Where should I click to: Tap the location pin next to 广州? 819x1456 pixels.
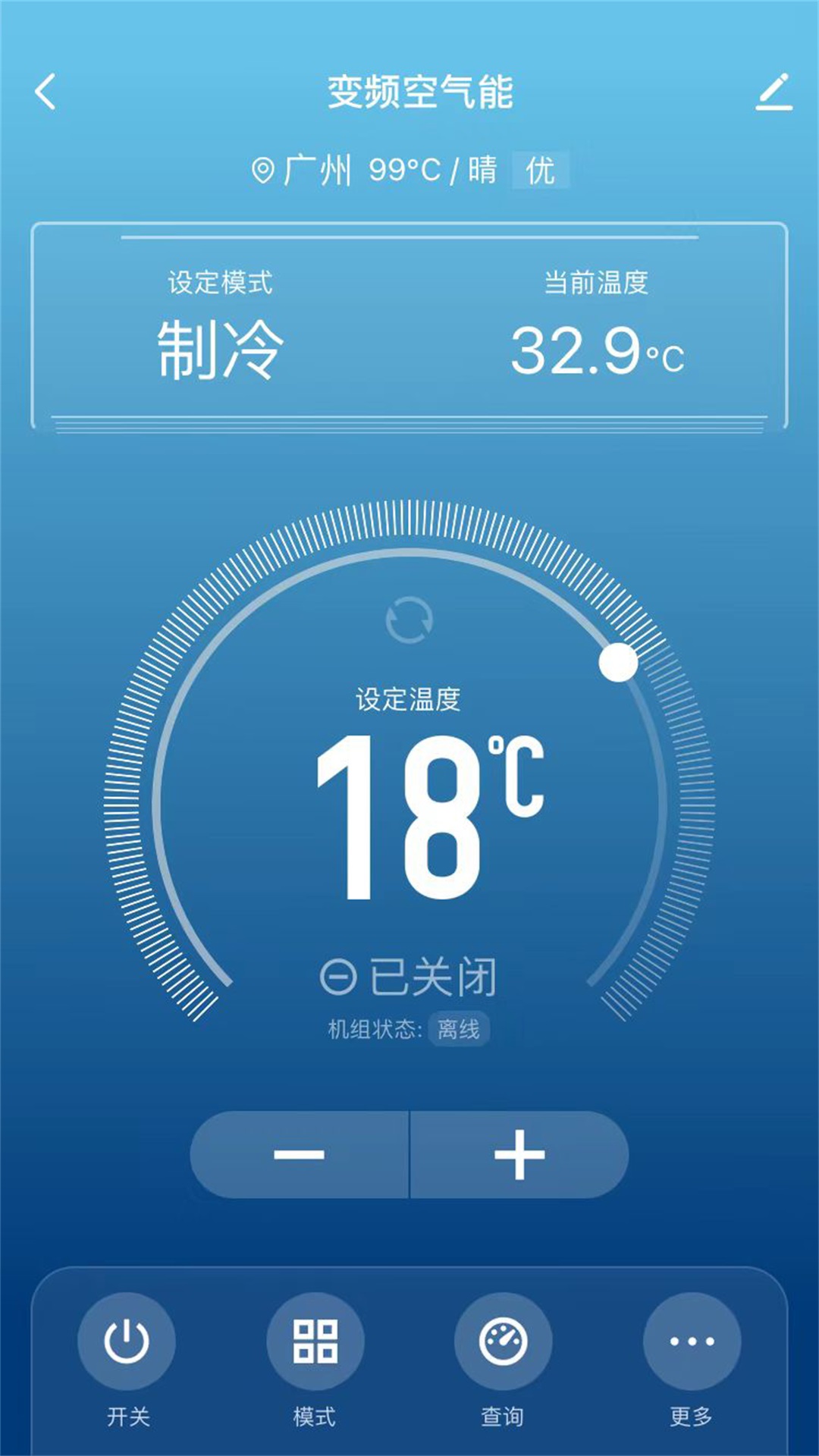coord(264,170)
